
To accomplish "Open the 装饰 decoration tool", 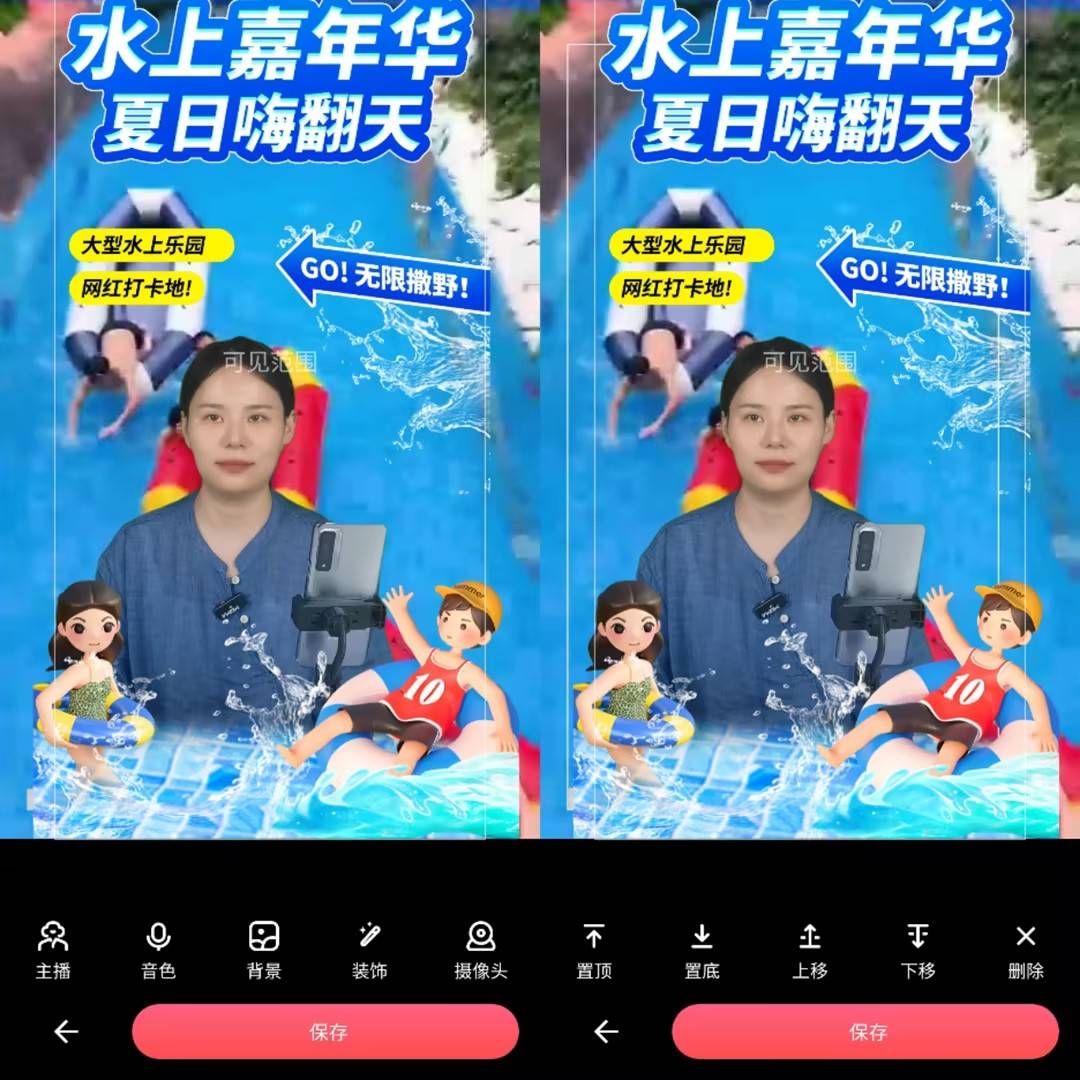I will [369, 949].
